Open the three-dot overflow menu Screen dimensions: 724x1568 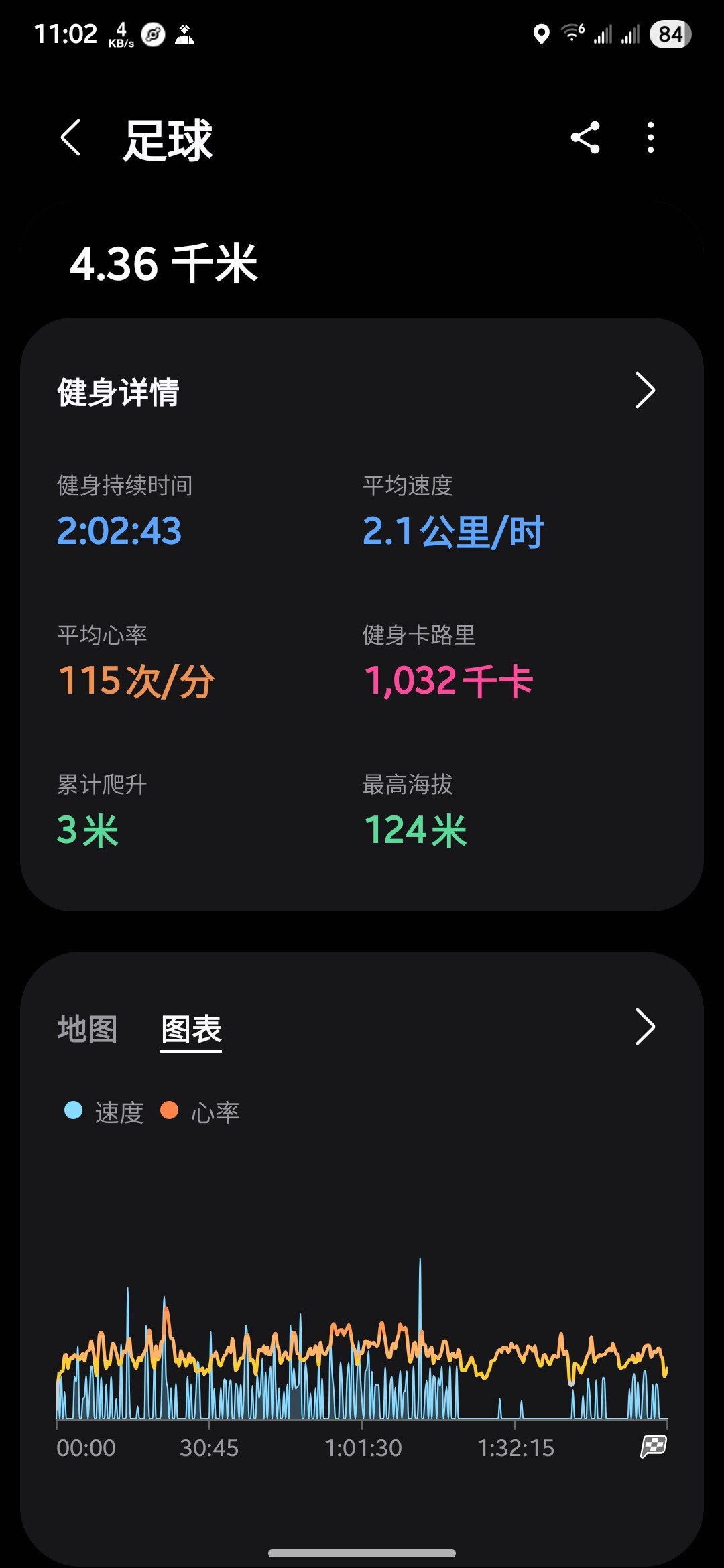coord(650,138)
